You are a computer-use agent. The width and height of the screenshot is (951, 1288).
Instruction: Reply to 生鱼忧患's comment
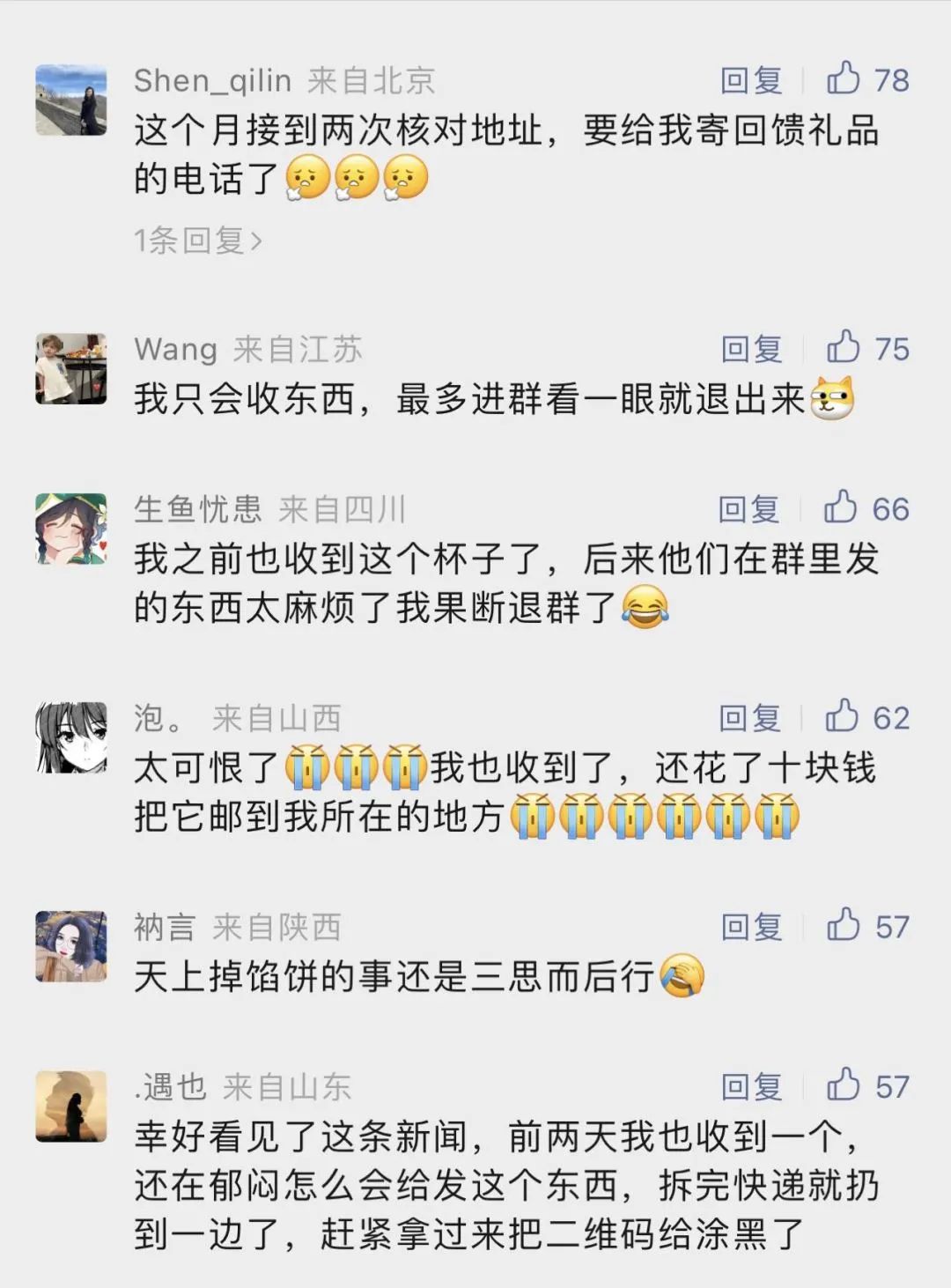click(x=748, y=510)
